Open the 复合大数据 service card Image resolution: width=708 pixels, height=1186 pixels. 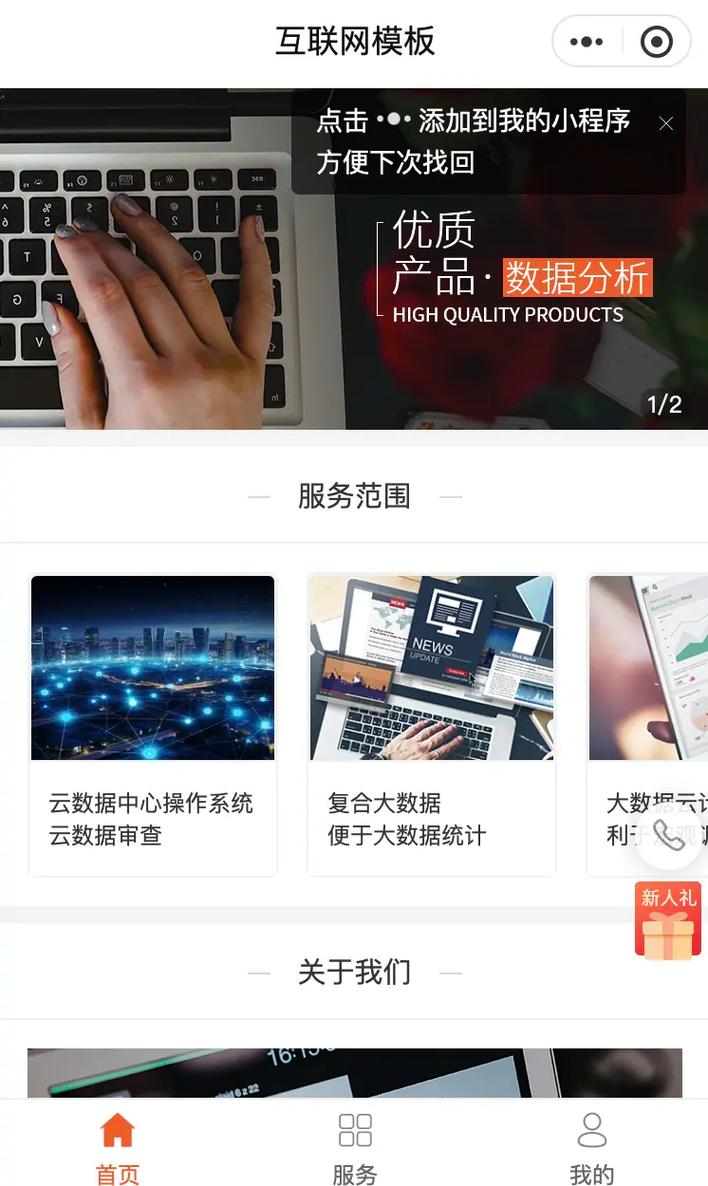coord(431,725)
